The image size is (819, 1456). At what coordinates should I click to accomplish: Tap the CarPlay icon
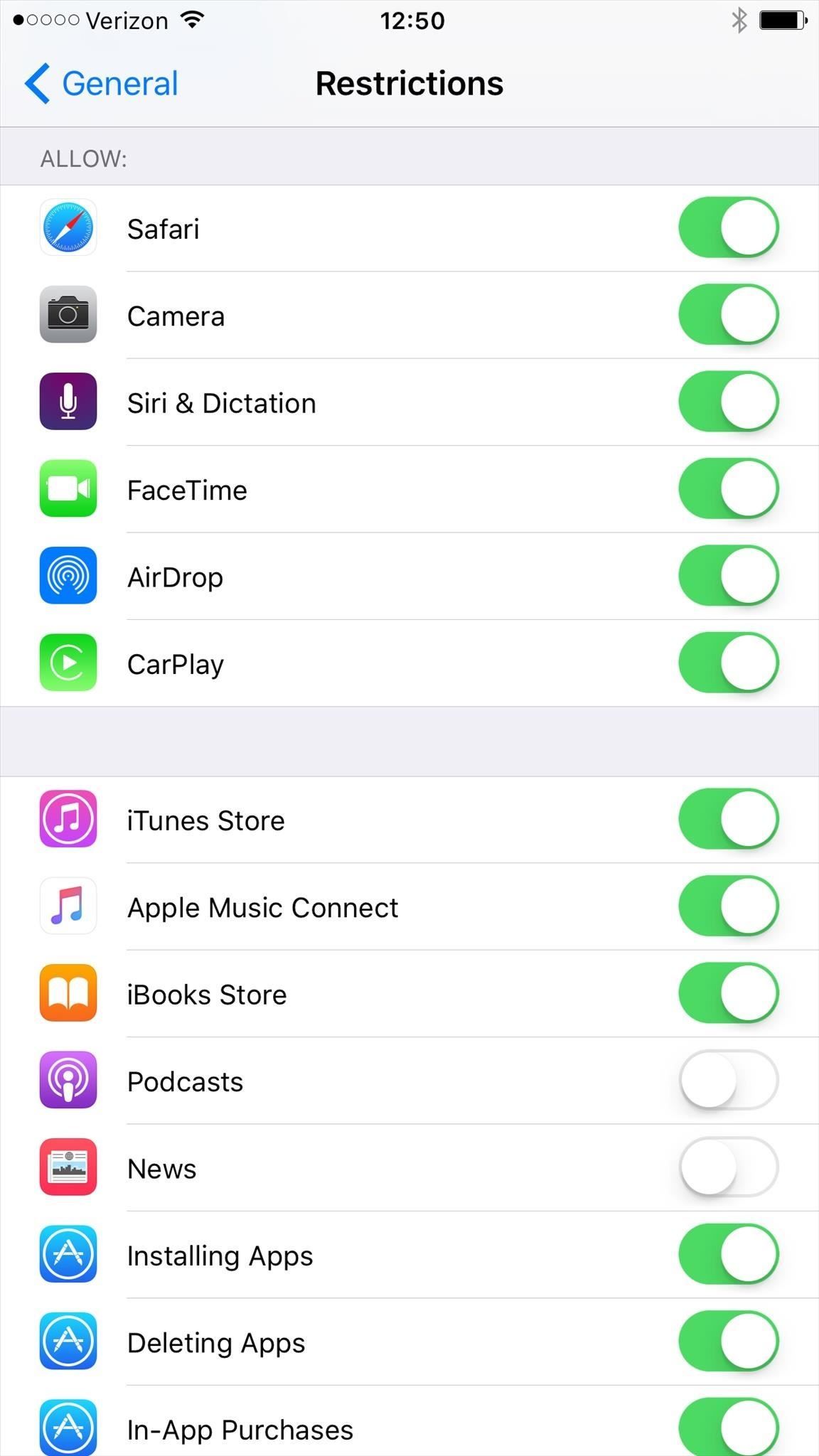pyautogui.click(x=68, y=662)
